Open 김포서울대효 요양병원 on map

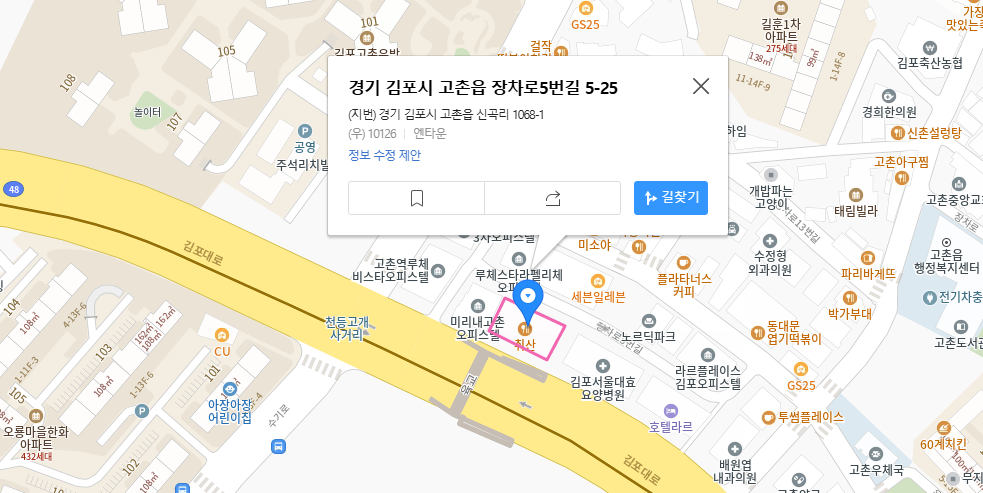(x=601, y=366)
